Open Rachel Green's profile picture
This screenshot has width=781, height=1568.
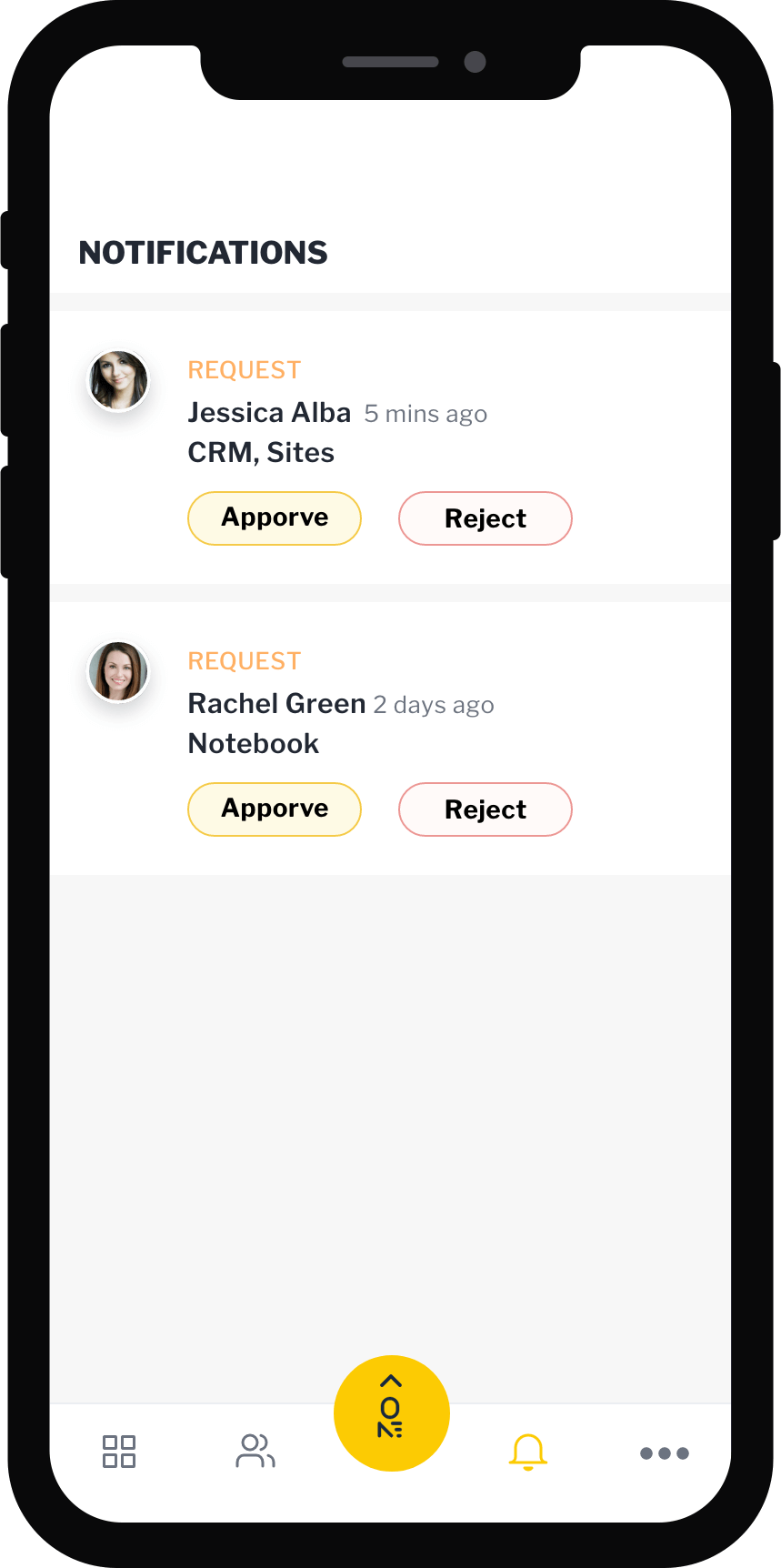coord(118,672)
